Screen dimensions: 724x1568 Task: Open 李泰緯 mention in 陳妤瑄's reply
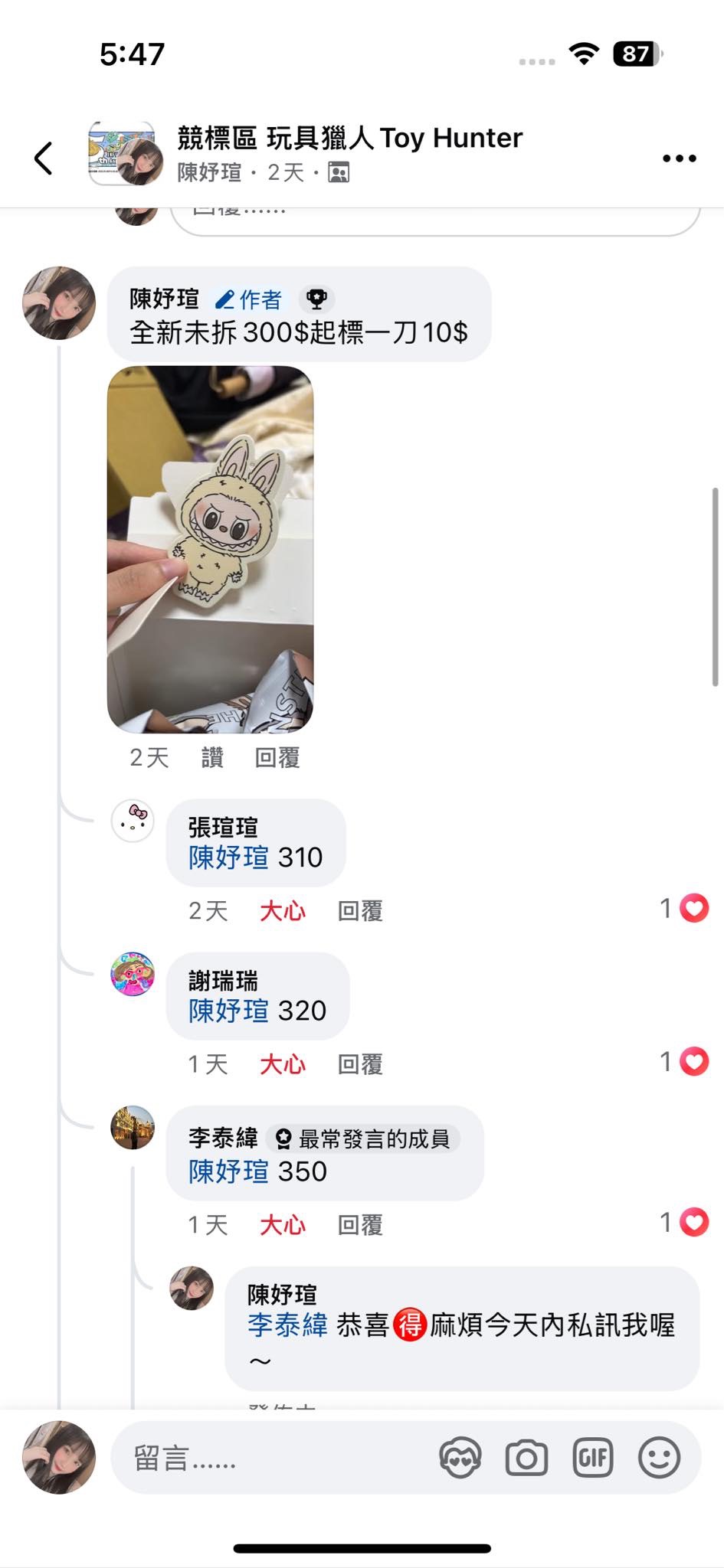(x=287, y=1325)
